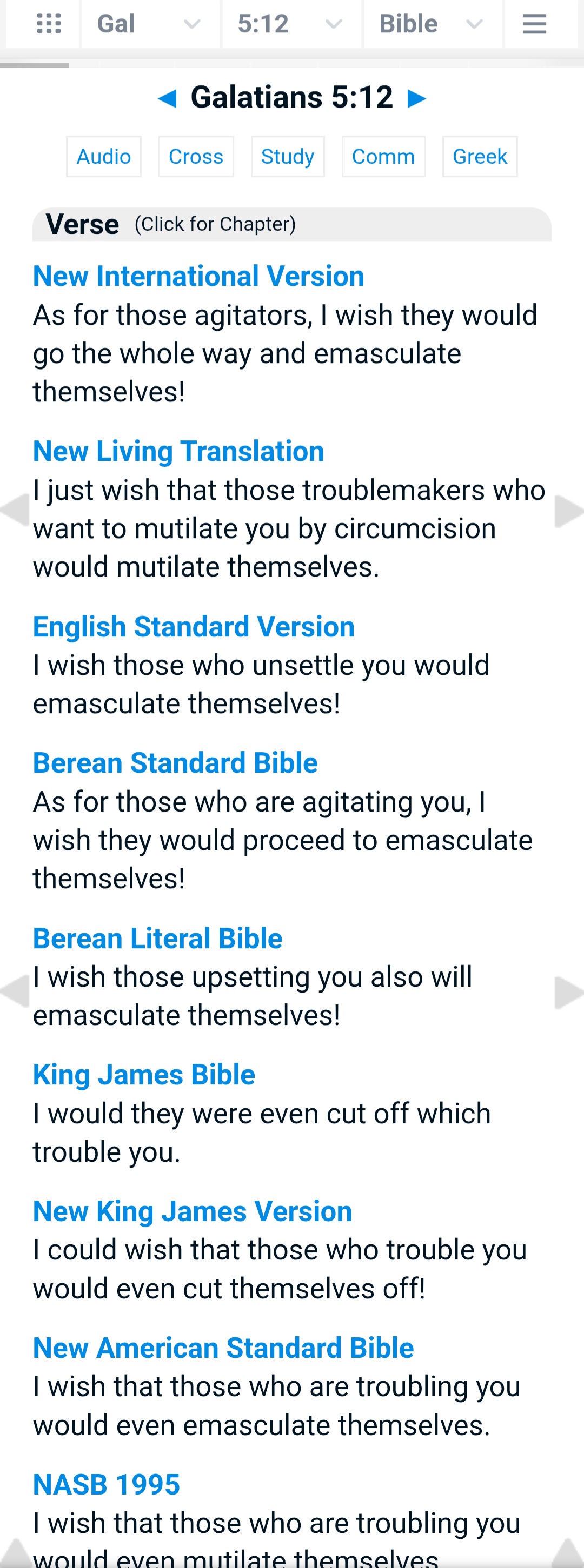Open the Audio button

103,157
